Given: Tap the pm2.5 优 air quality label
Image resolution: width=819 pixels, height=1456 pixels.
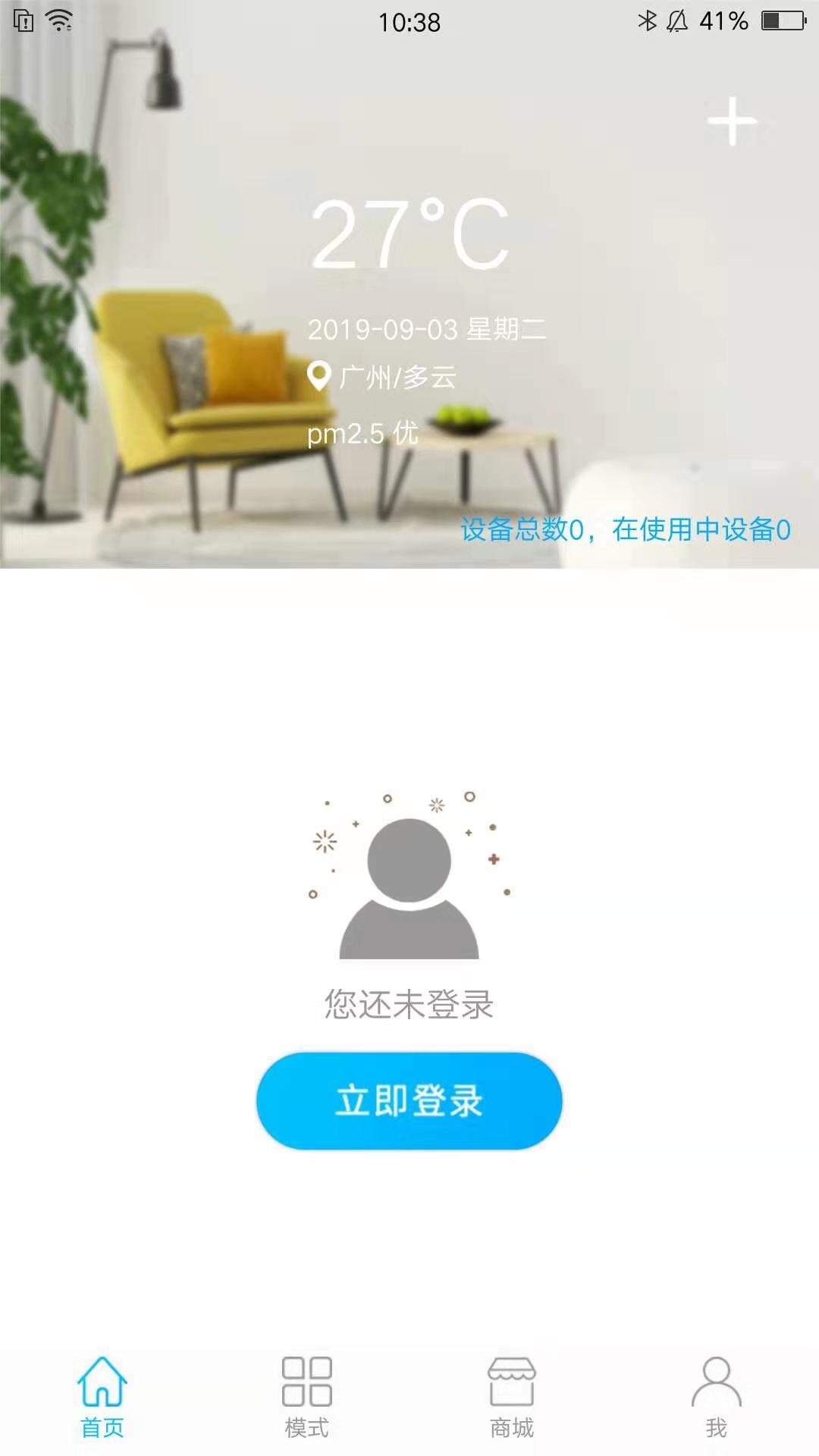Looking at the screenshot, I should [362, 435].
